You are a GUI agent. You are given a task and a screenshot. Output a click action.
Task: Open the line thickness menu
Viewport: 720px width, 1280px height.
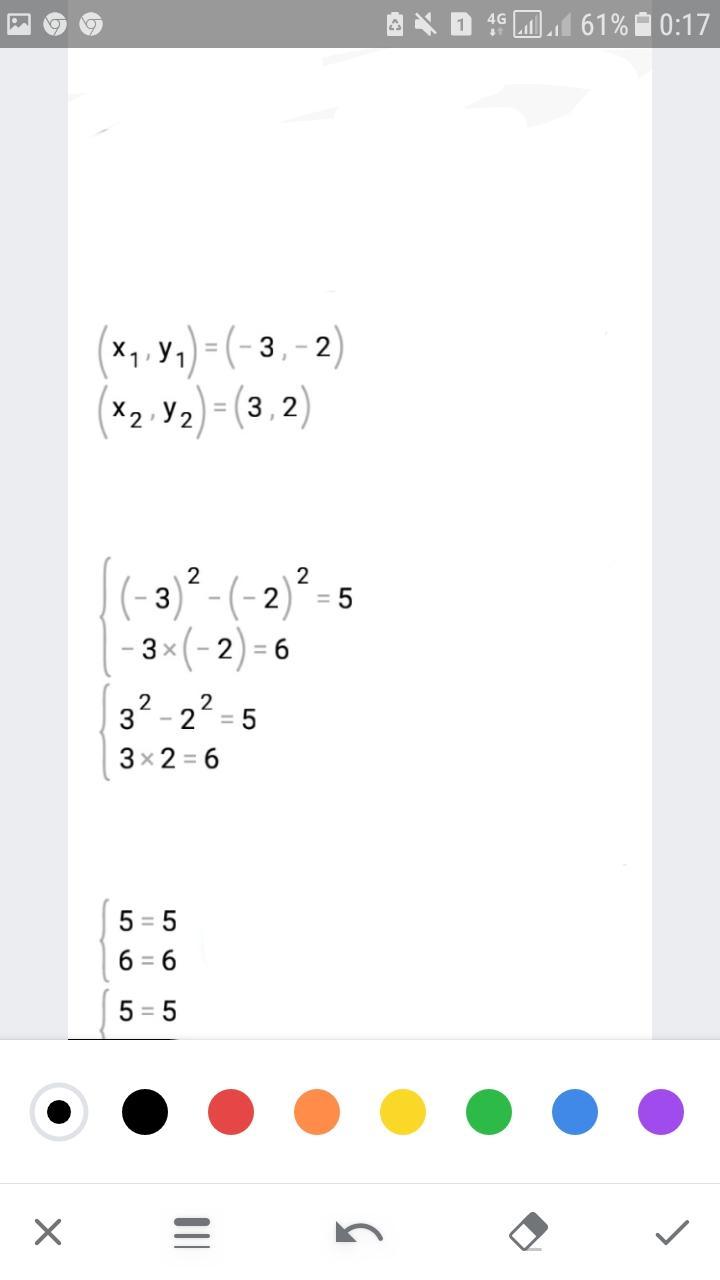192,1232
